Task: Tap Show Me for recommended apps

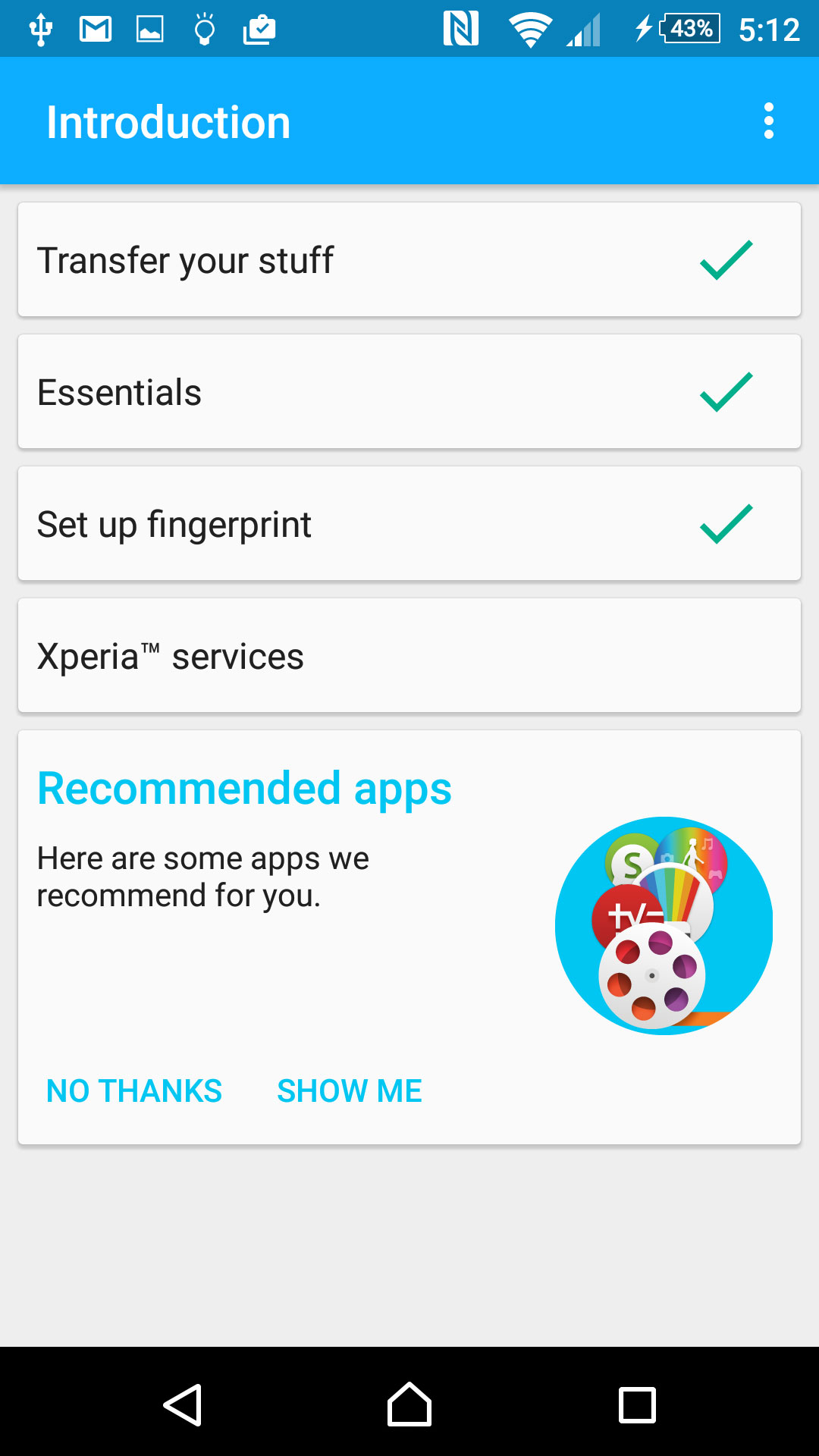Action: tap(350, 1091)
